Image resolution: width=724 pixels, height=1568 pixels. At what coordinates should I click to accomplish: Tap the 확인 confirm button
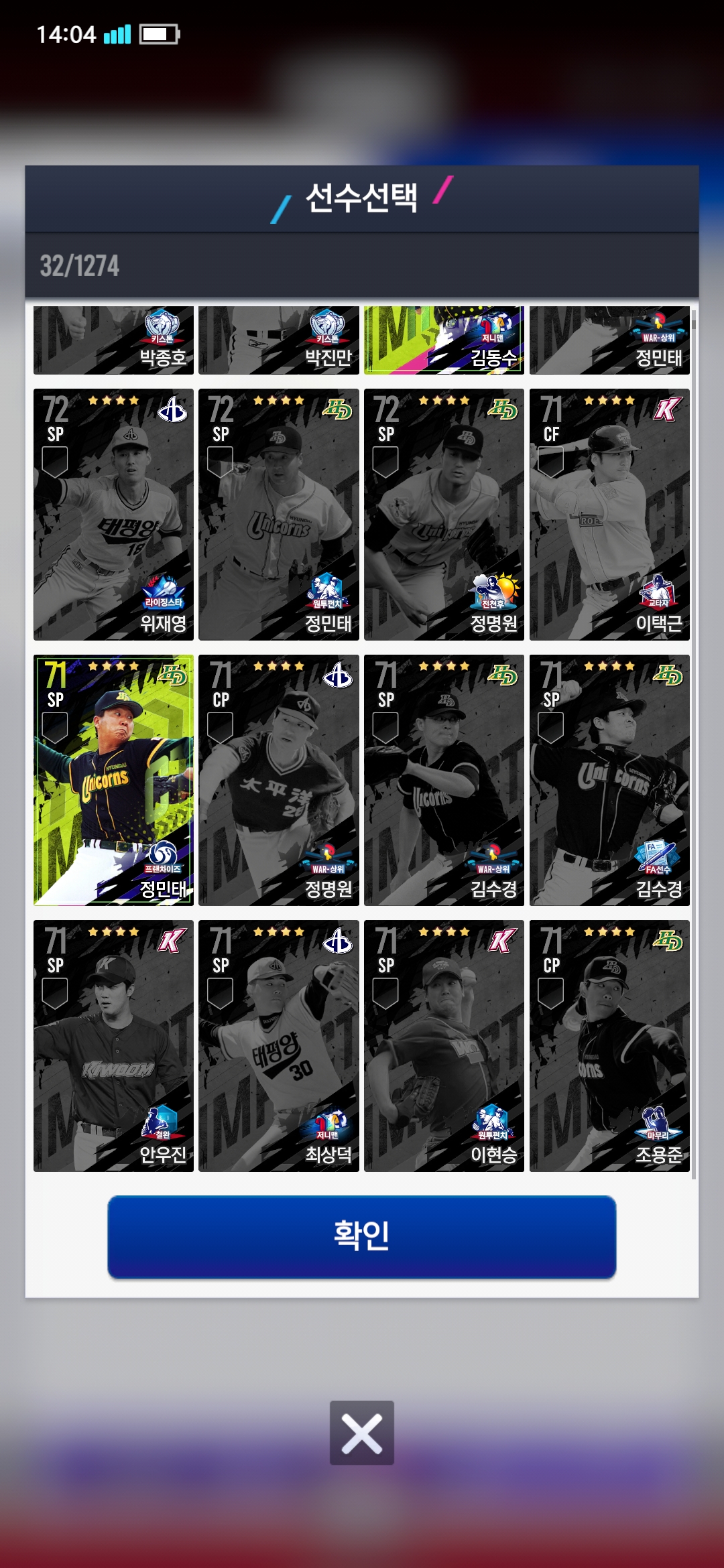[x=361, y=1236]
